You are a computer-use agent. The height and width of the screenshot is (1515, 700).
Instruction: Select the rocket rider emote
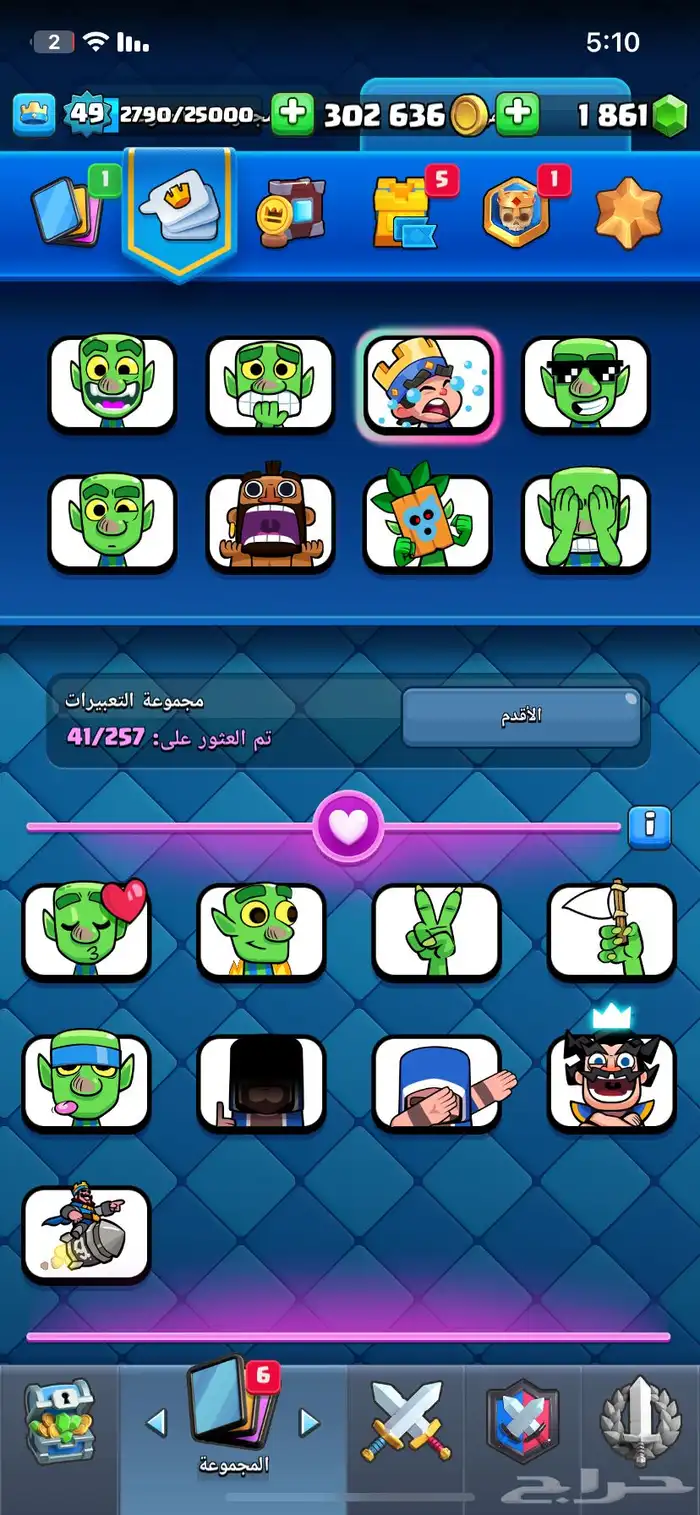(x=86, y=1234)
